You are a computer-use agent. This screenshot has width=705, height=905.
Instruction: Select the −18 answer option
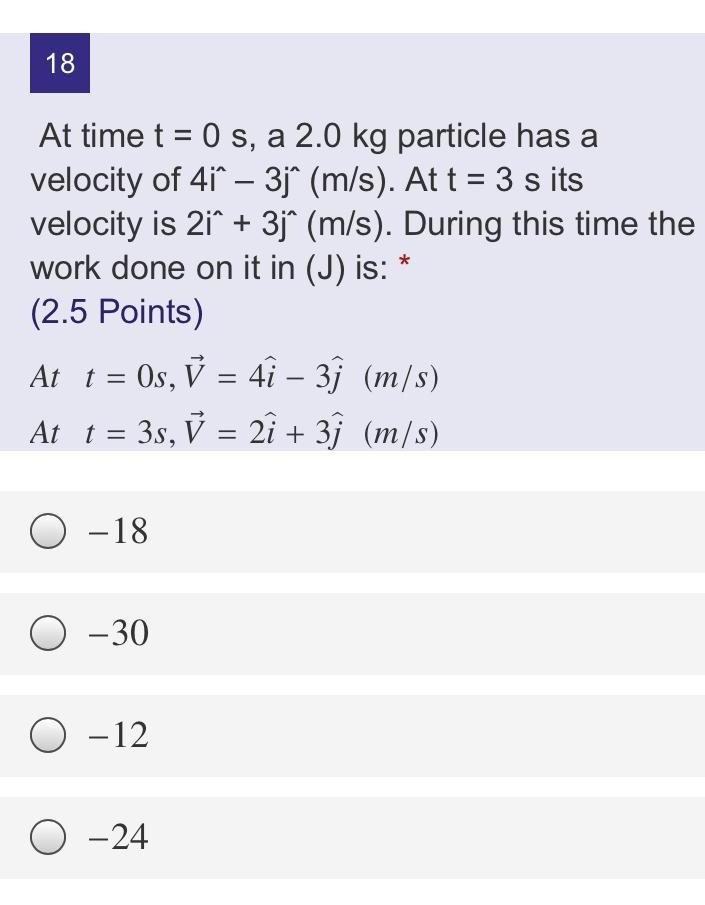(47, 533)
